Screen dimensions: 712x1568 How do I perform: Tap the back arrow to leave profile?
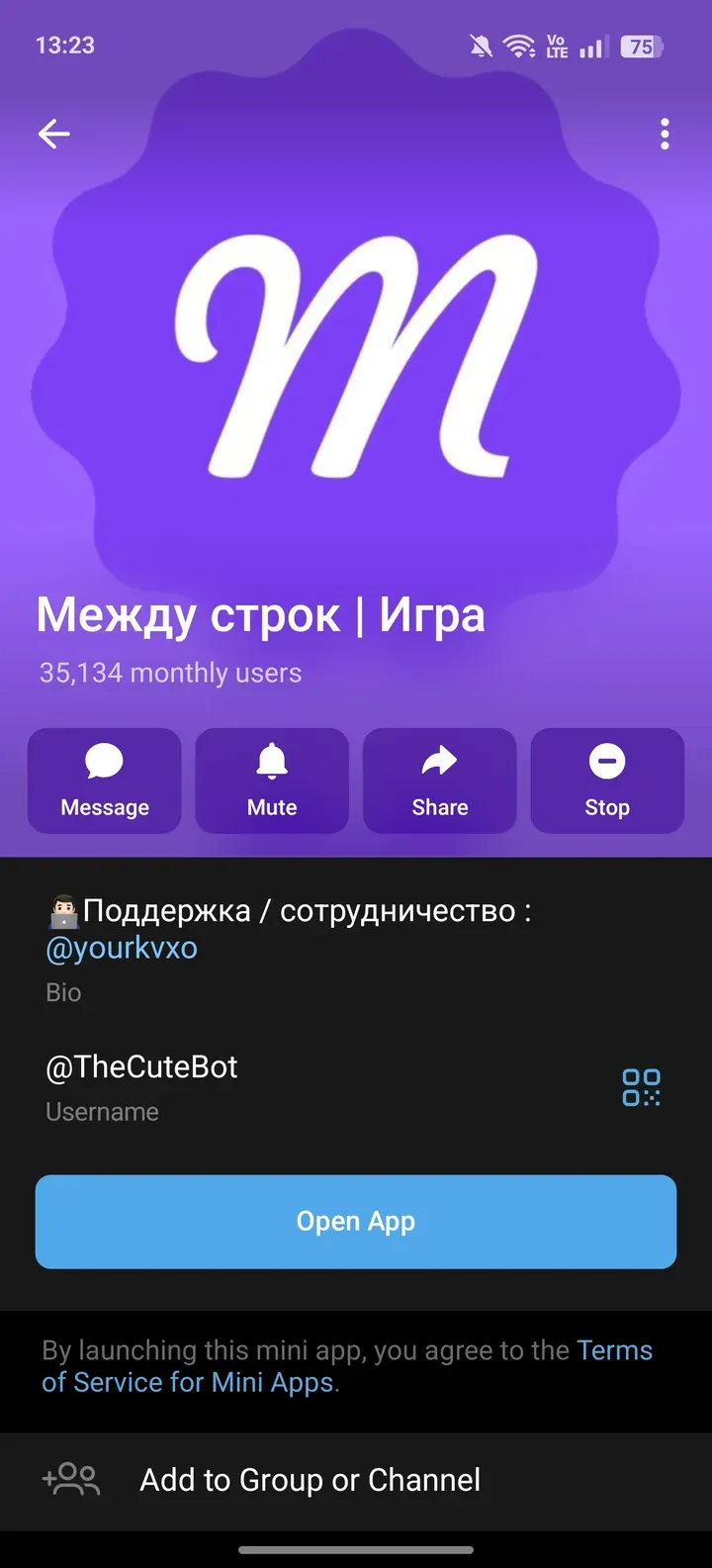point(53,134)
